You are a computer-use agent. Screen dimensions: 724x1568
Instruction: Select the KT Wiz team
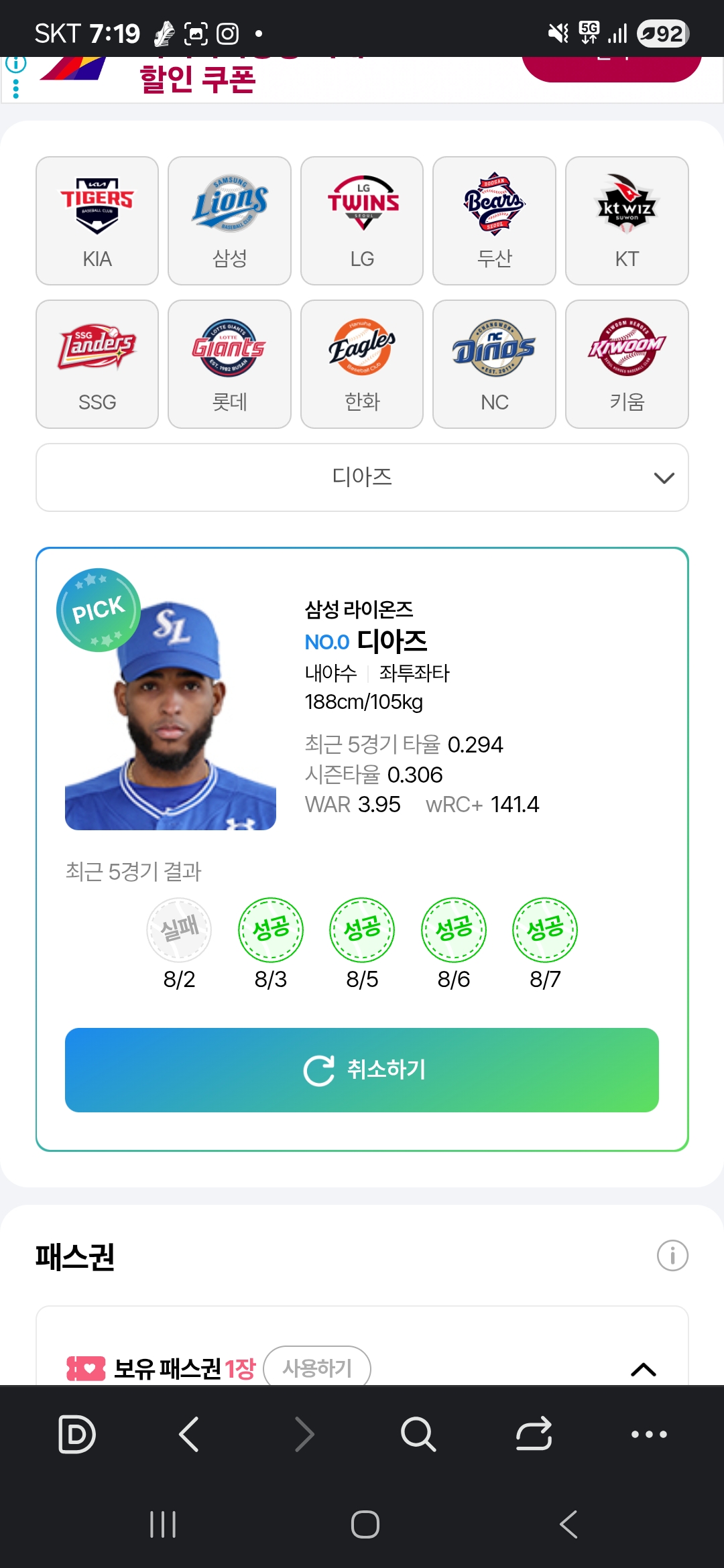click(627, 220)
